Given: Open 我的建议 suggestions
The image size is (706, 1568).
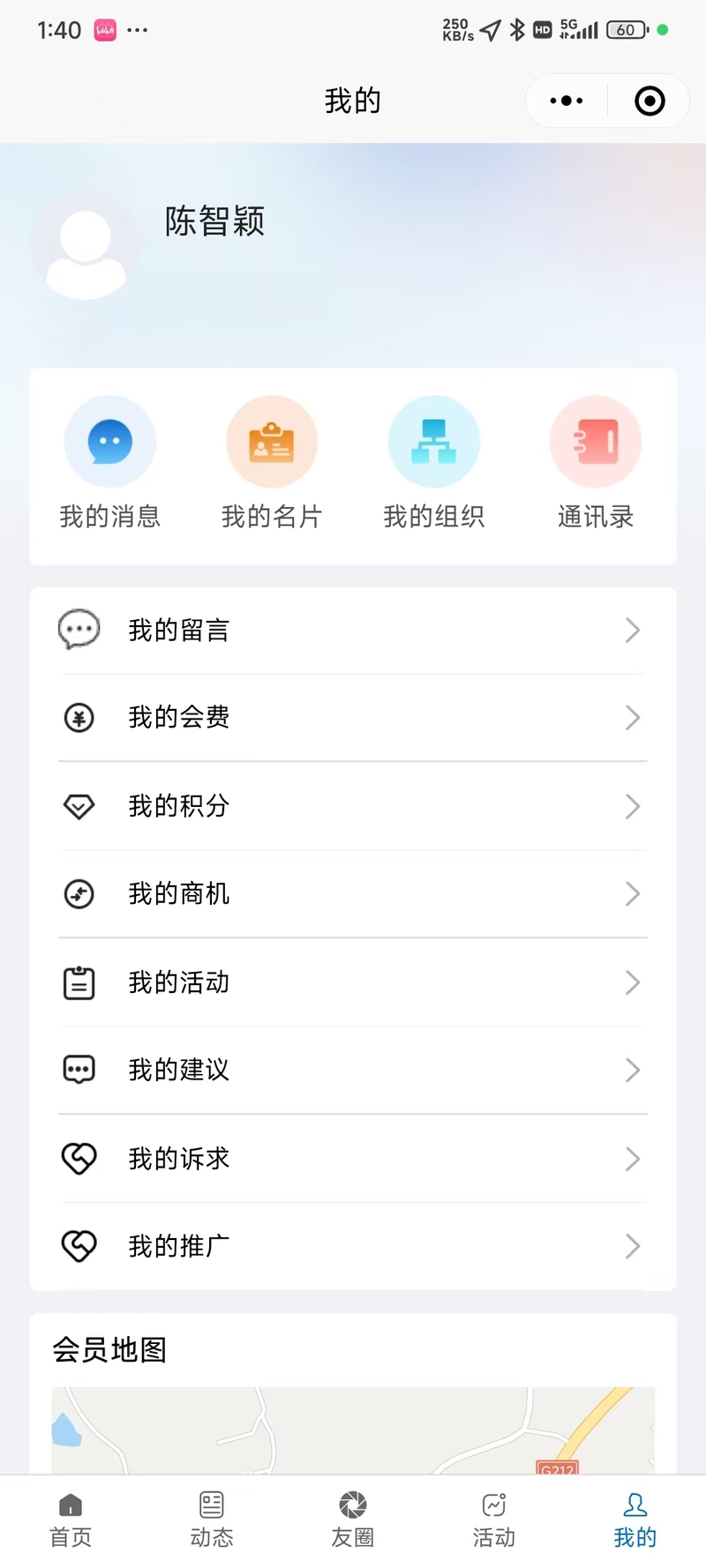Looking at the screenshot, I should (x=353, y=1071).
